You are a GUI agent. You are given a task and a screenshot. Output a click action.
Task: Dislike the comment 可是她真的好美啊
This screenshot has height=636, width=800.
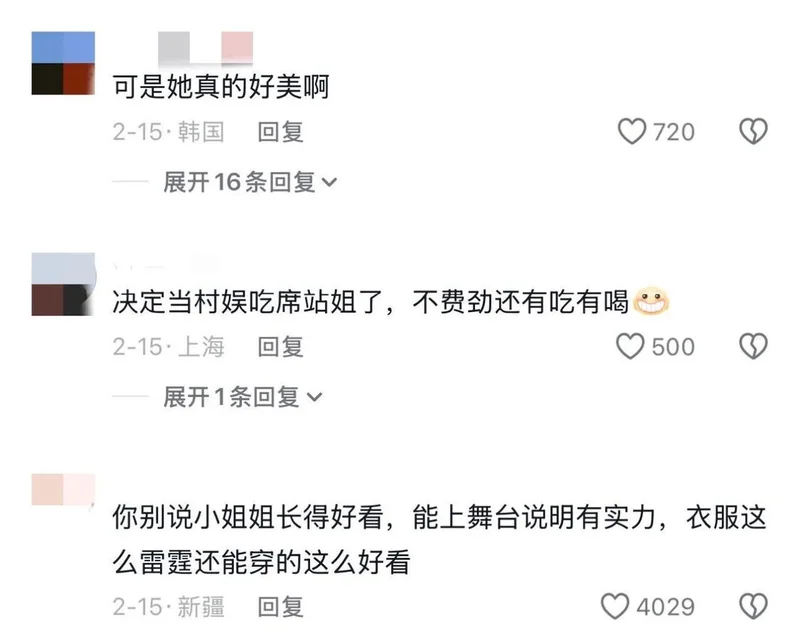point(752,131)
